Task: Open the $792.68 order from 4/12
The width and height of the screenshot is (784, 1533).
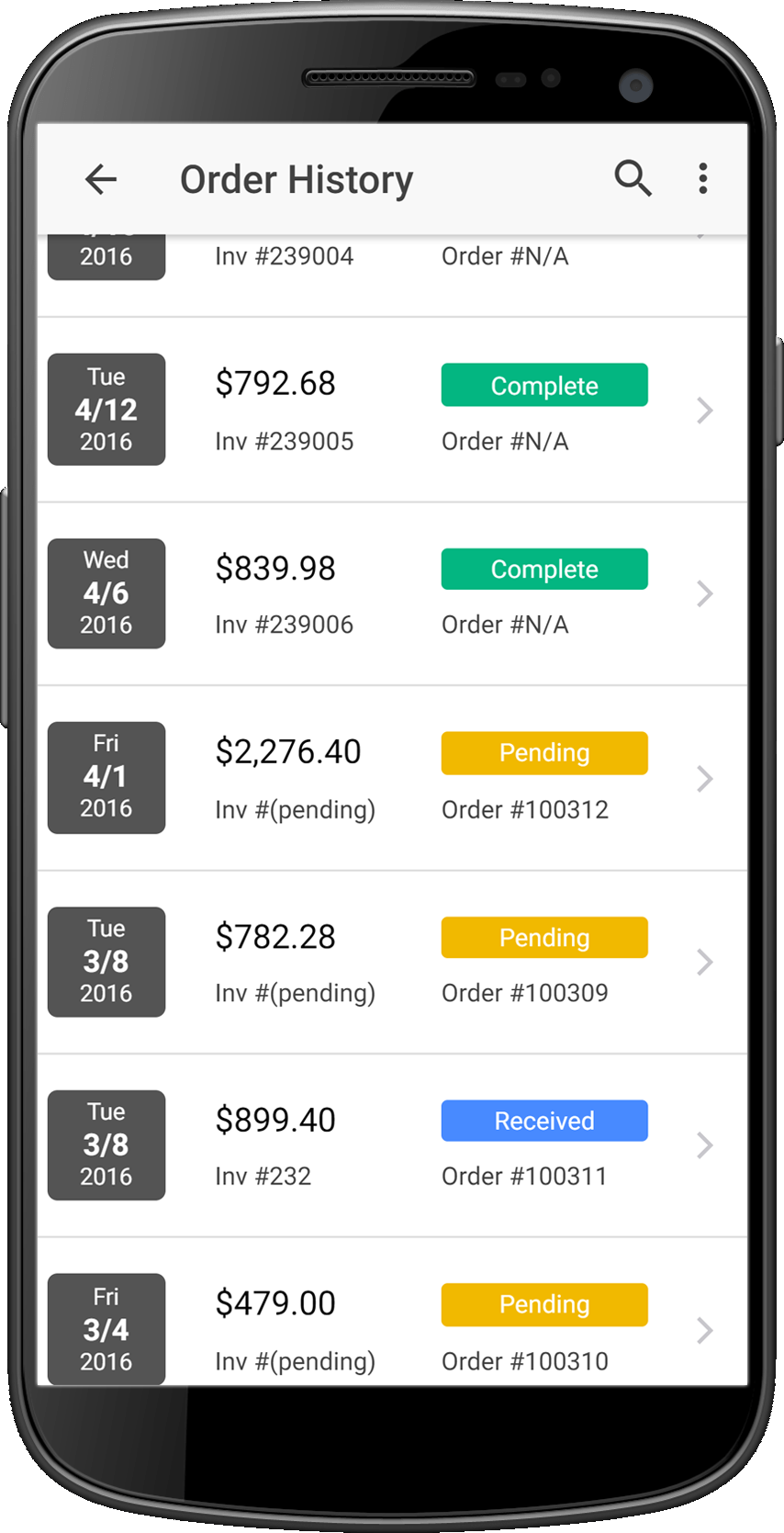Action: pyautogui.click(x=392, y=411)
